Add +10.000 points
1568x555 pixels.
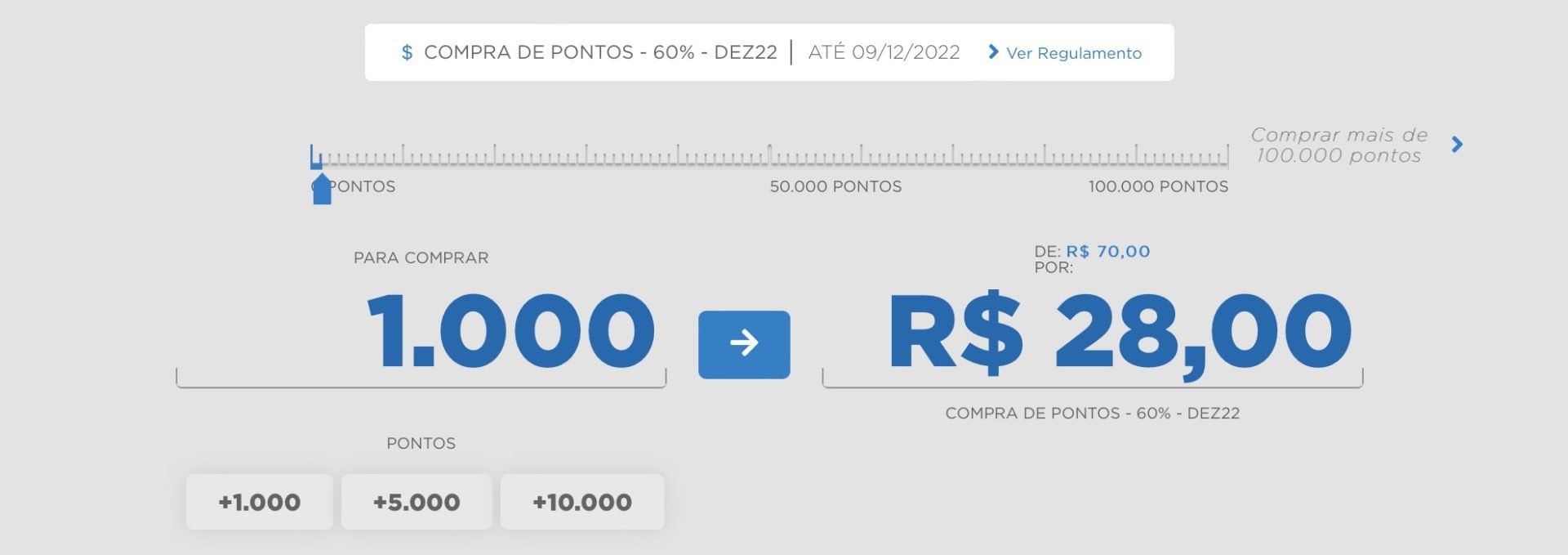(581, 502)
